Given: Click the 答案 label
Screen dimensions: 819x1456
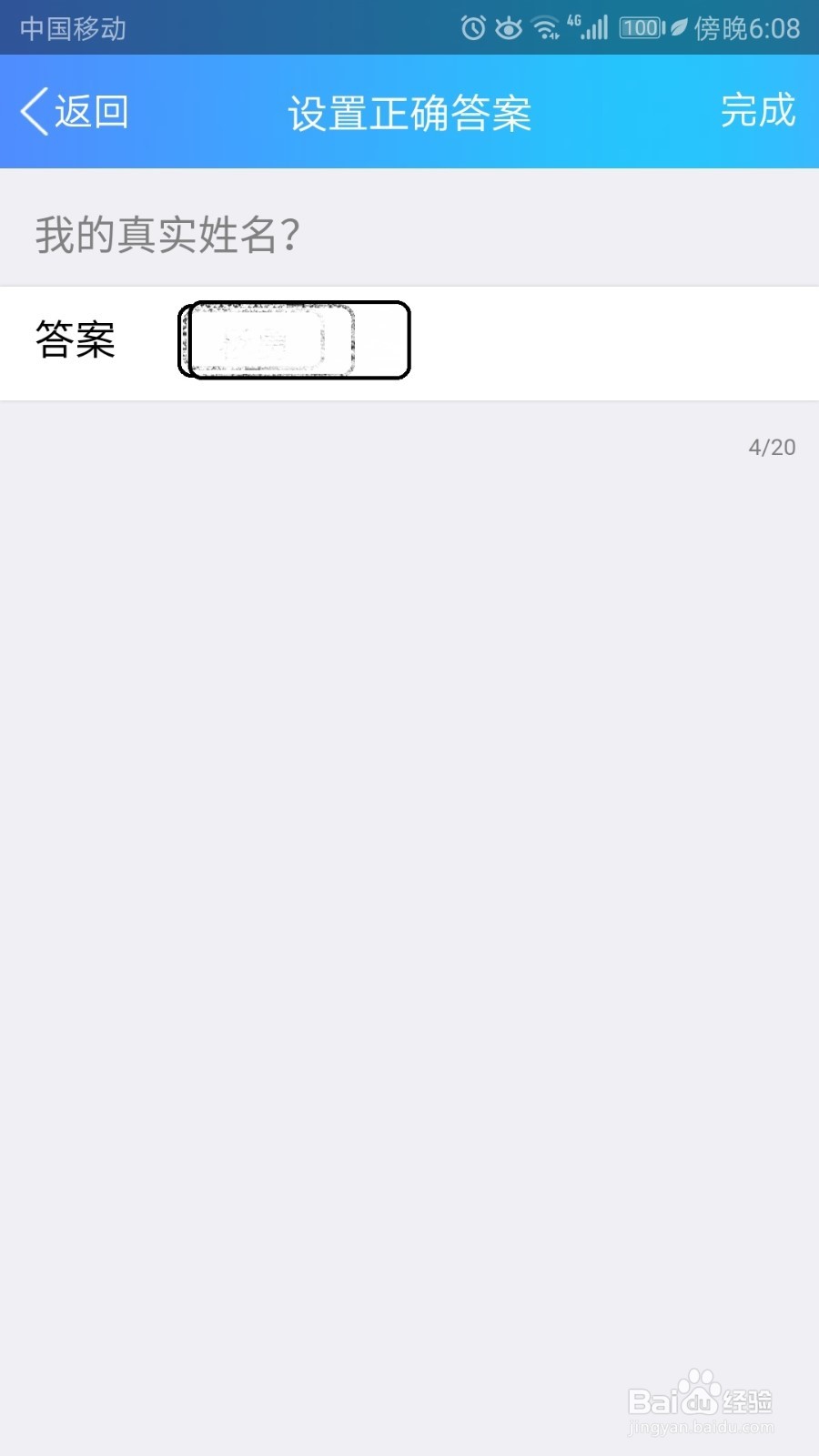Looking at the screenshot, I should (75, 341).
